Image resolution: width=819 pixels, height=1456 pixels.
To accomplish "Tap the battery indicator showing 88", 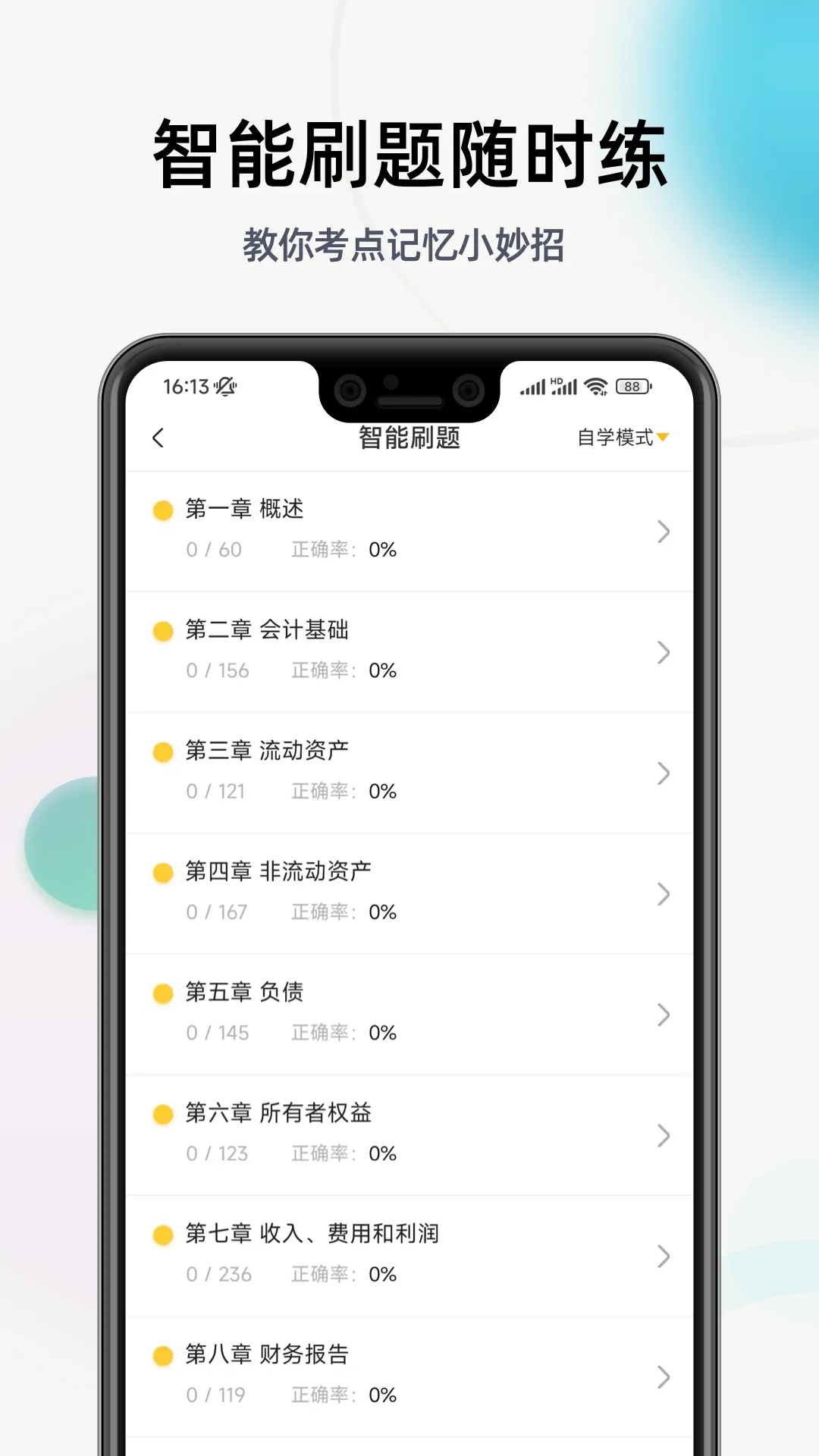I will point(634,385).
